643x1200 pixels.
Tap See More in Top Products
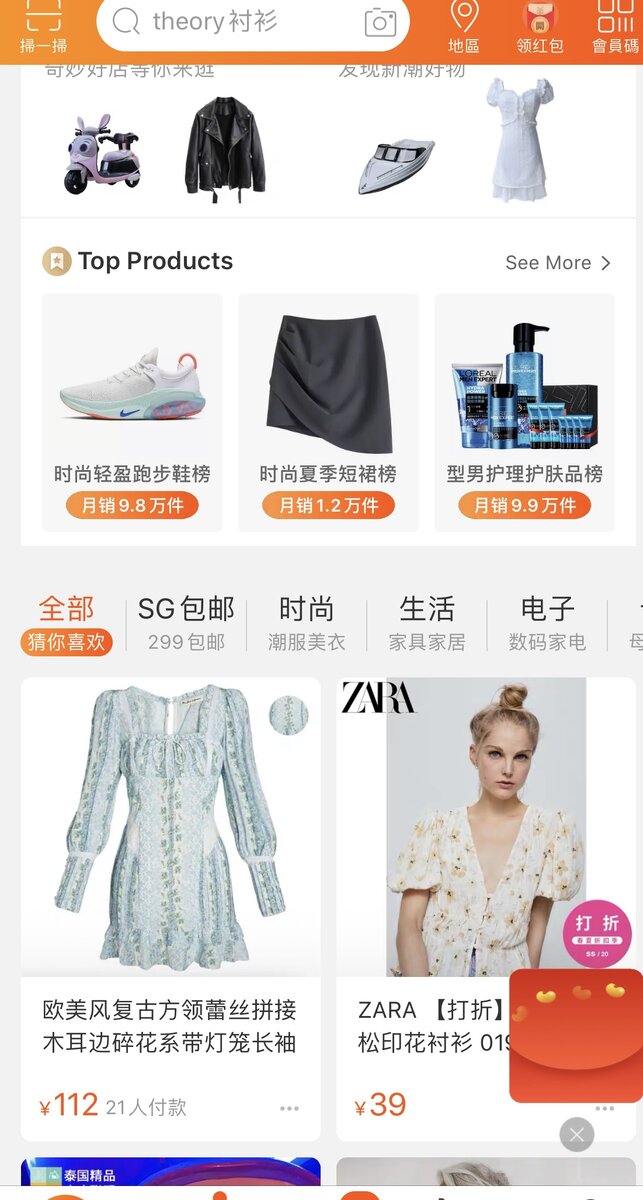pyautogui.click(x=558, y=263)
